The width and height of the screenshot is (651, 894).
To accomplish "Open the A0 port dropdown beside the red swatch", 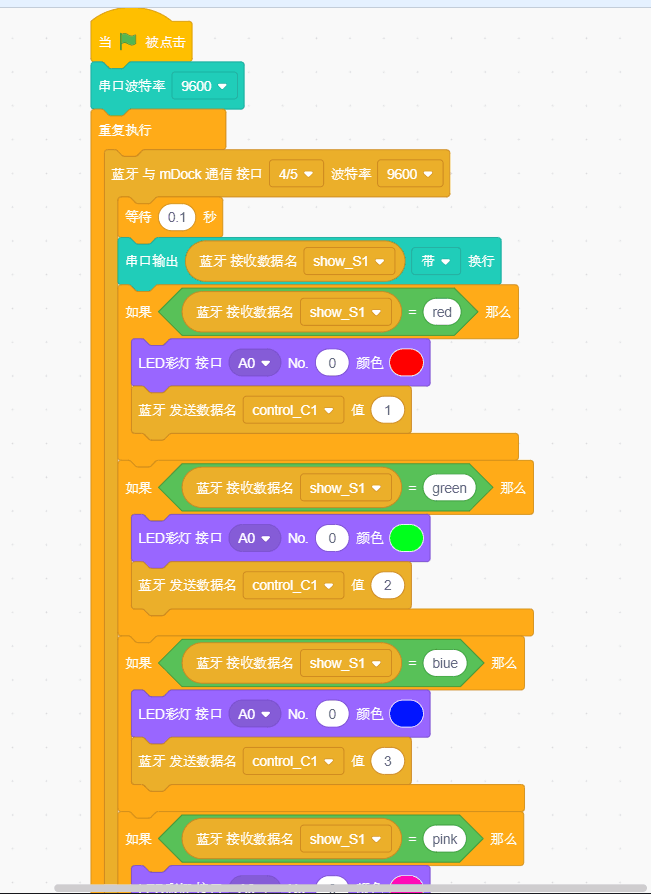I will 254,363.
